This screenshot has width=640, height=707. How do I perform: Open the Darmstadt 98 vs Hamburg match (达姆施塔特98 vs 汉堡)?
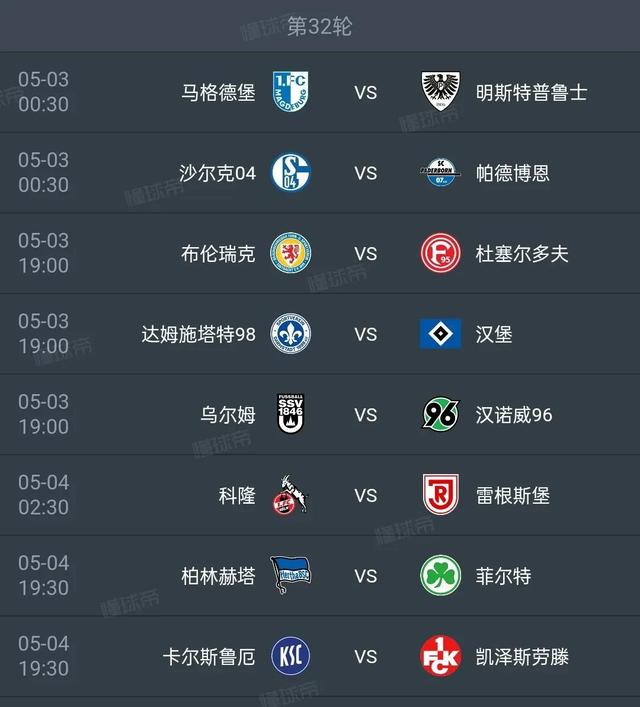[x=365, y=334]
